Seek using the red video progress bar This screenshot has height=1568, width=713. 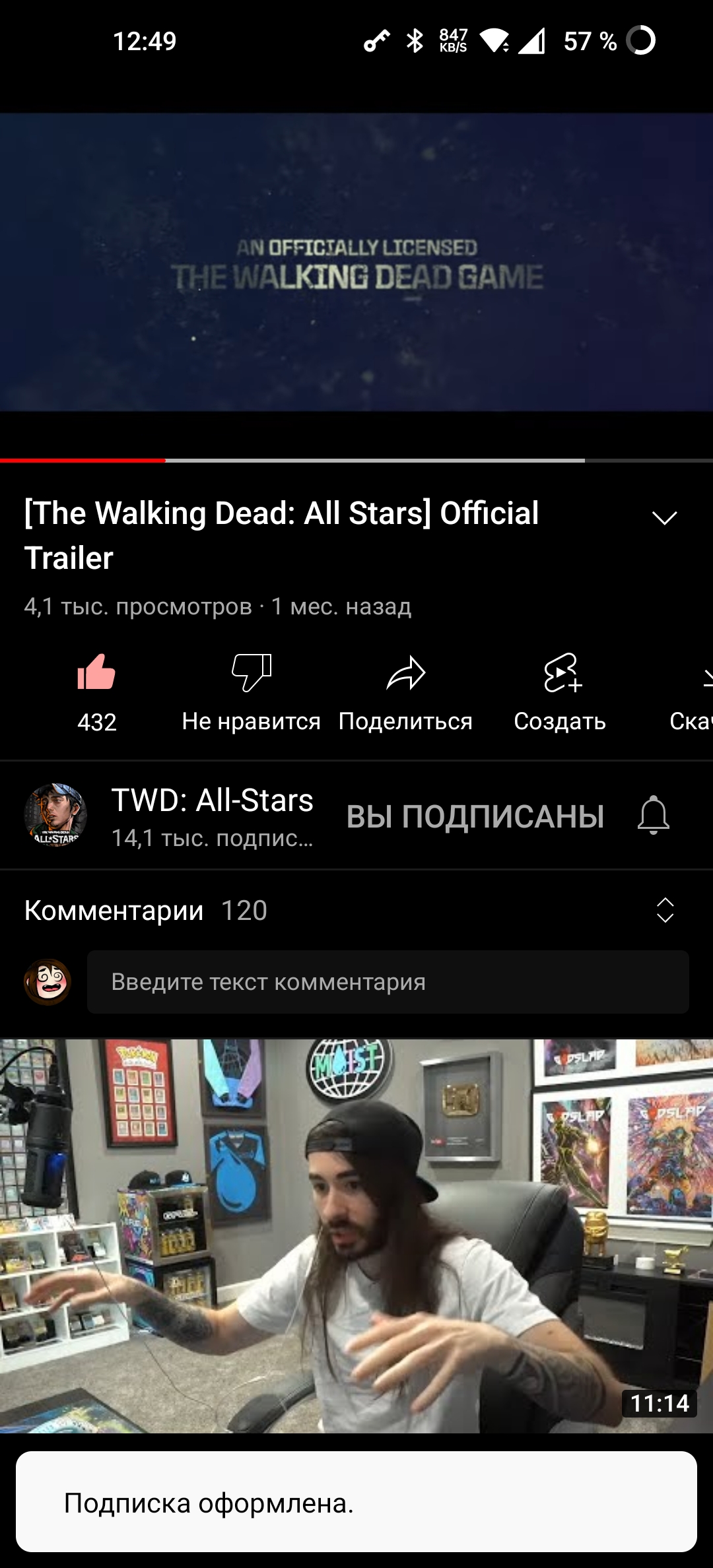point(165,460)
